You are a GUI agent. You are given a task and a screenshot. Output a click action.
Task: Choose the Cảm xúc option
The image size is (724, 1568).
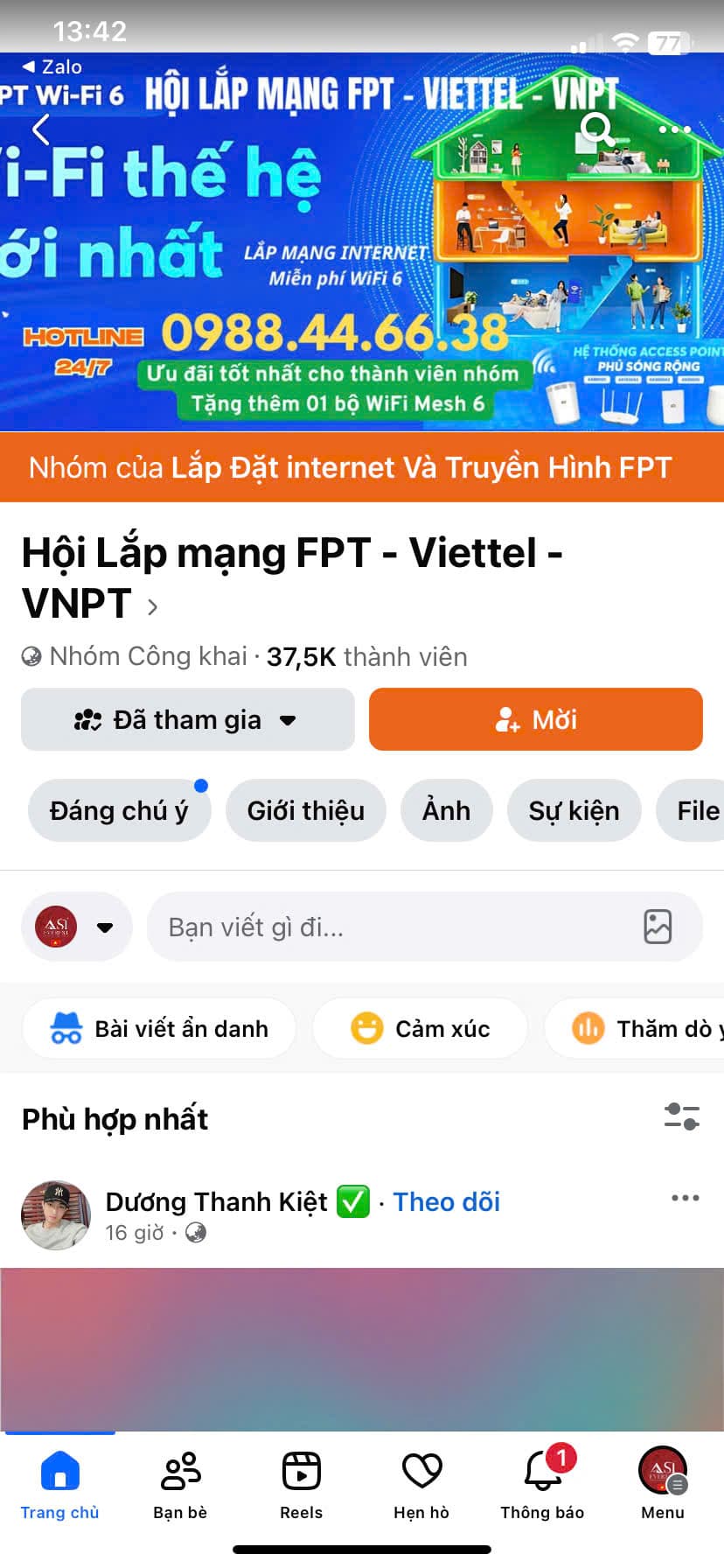coord(420,1029)
